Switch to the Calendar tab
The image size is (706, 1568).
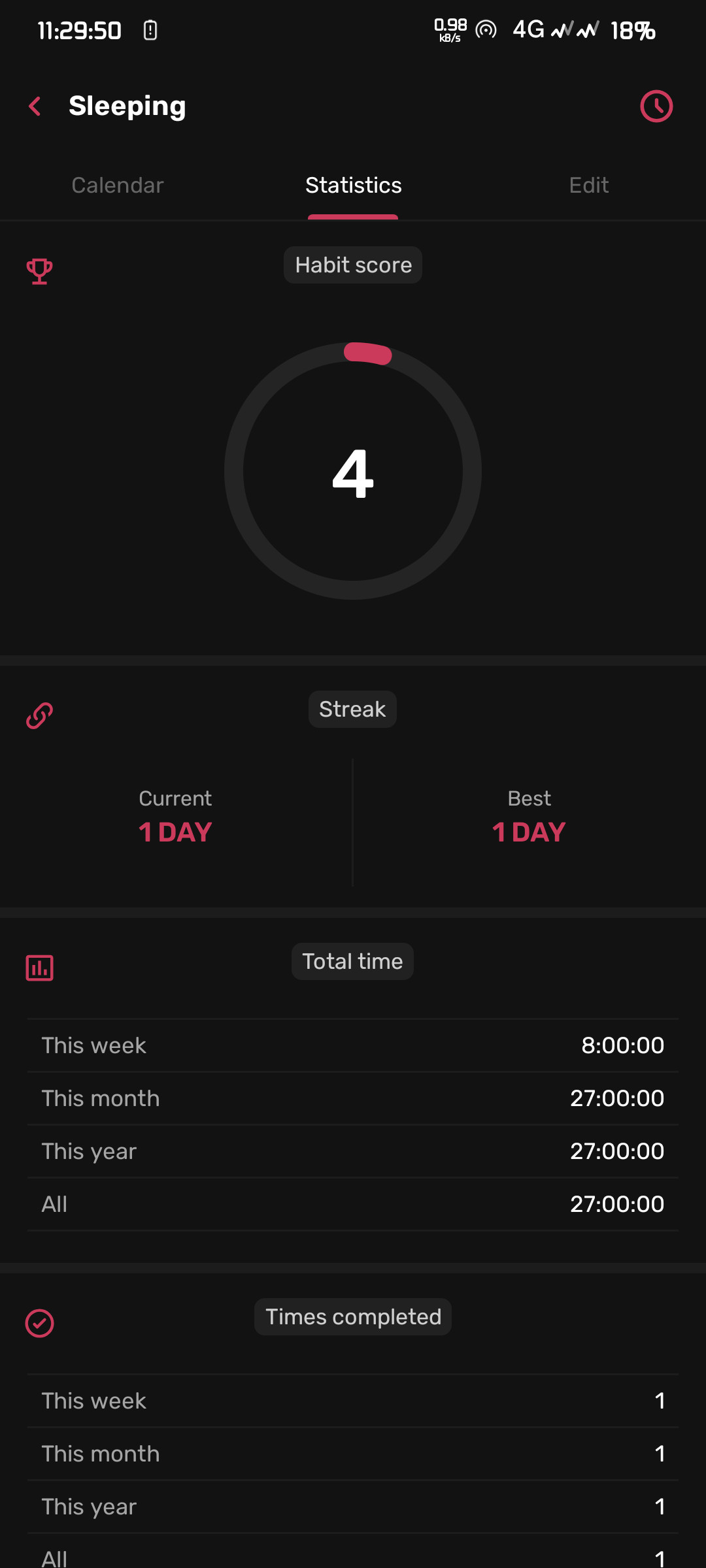[x=118, y=186]
